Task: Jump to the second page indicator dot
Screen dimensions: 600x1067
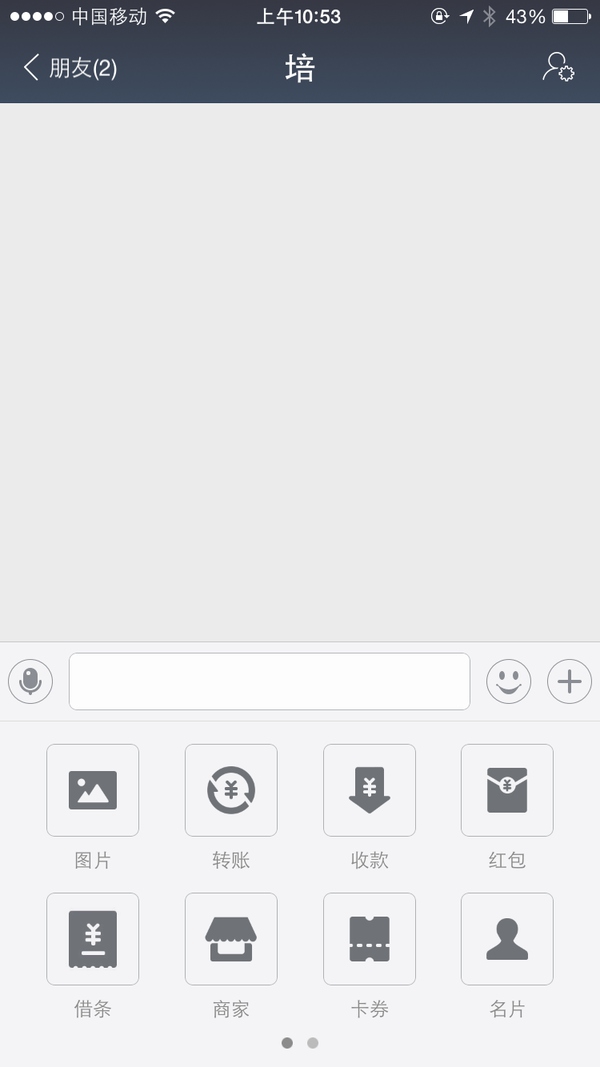Action: pos(312,1043)
